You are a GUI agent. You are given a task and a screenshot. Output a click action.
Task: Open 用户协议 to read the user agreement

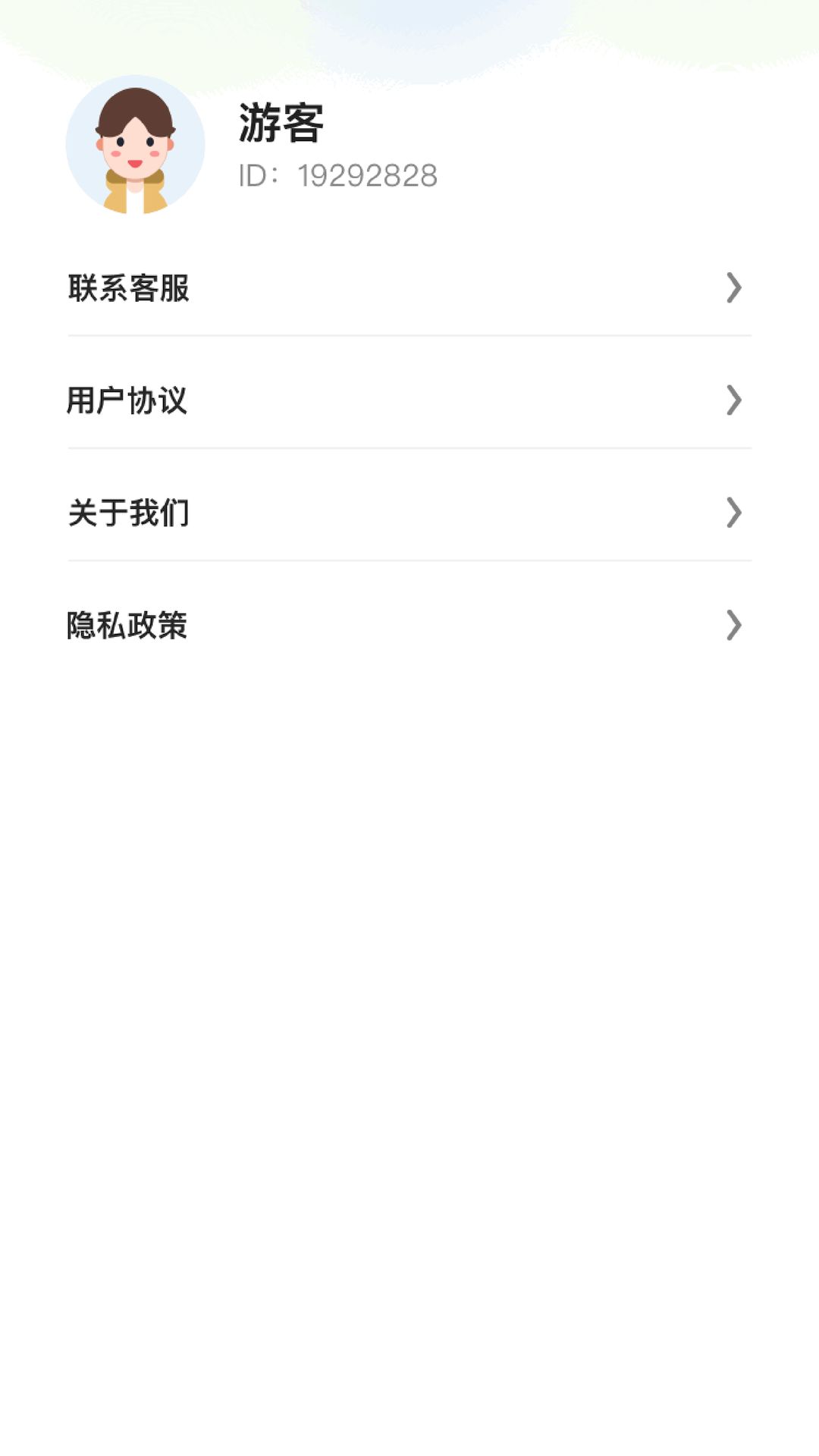click(303, 402)
